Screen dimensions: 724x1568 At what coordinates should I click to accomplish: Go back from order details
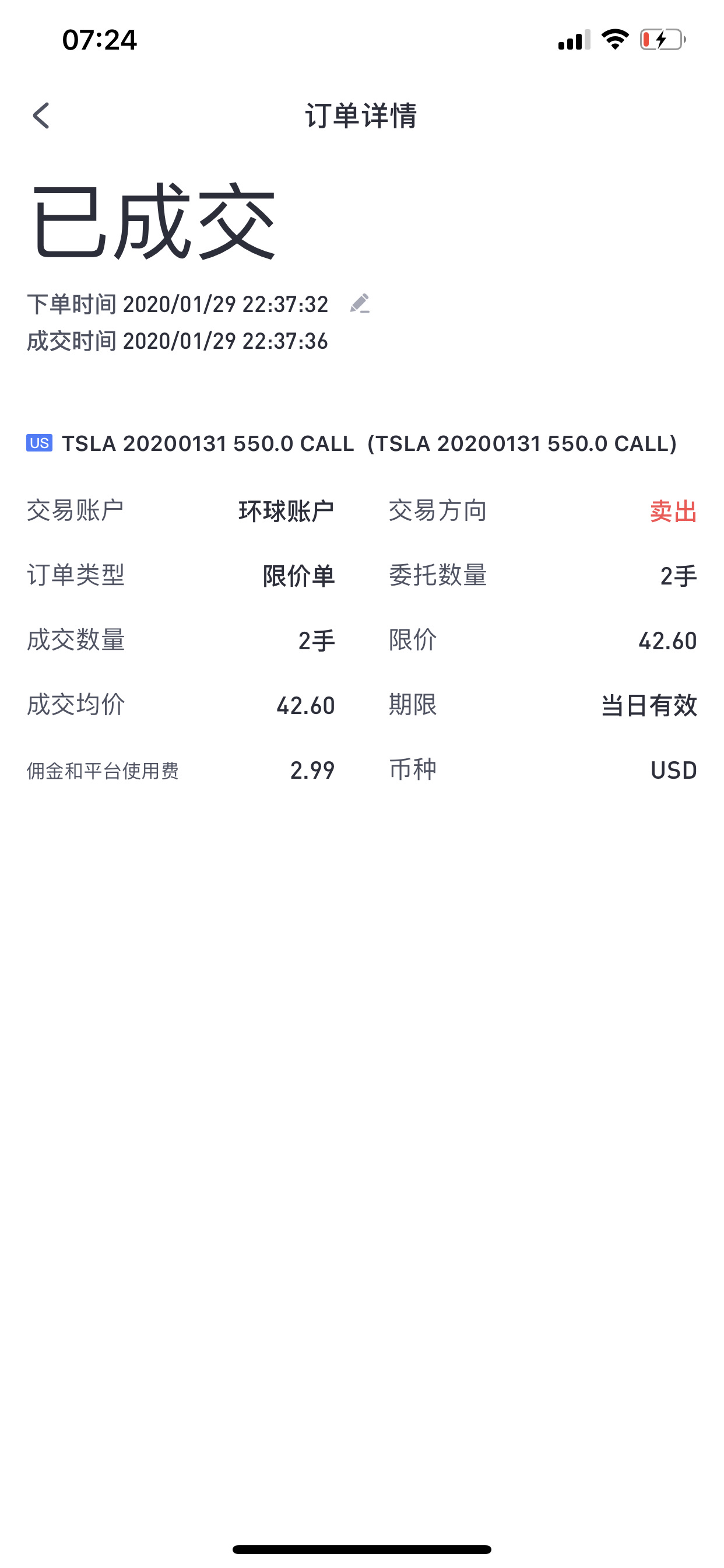[x=41, y=116]
